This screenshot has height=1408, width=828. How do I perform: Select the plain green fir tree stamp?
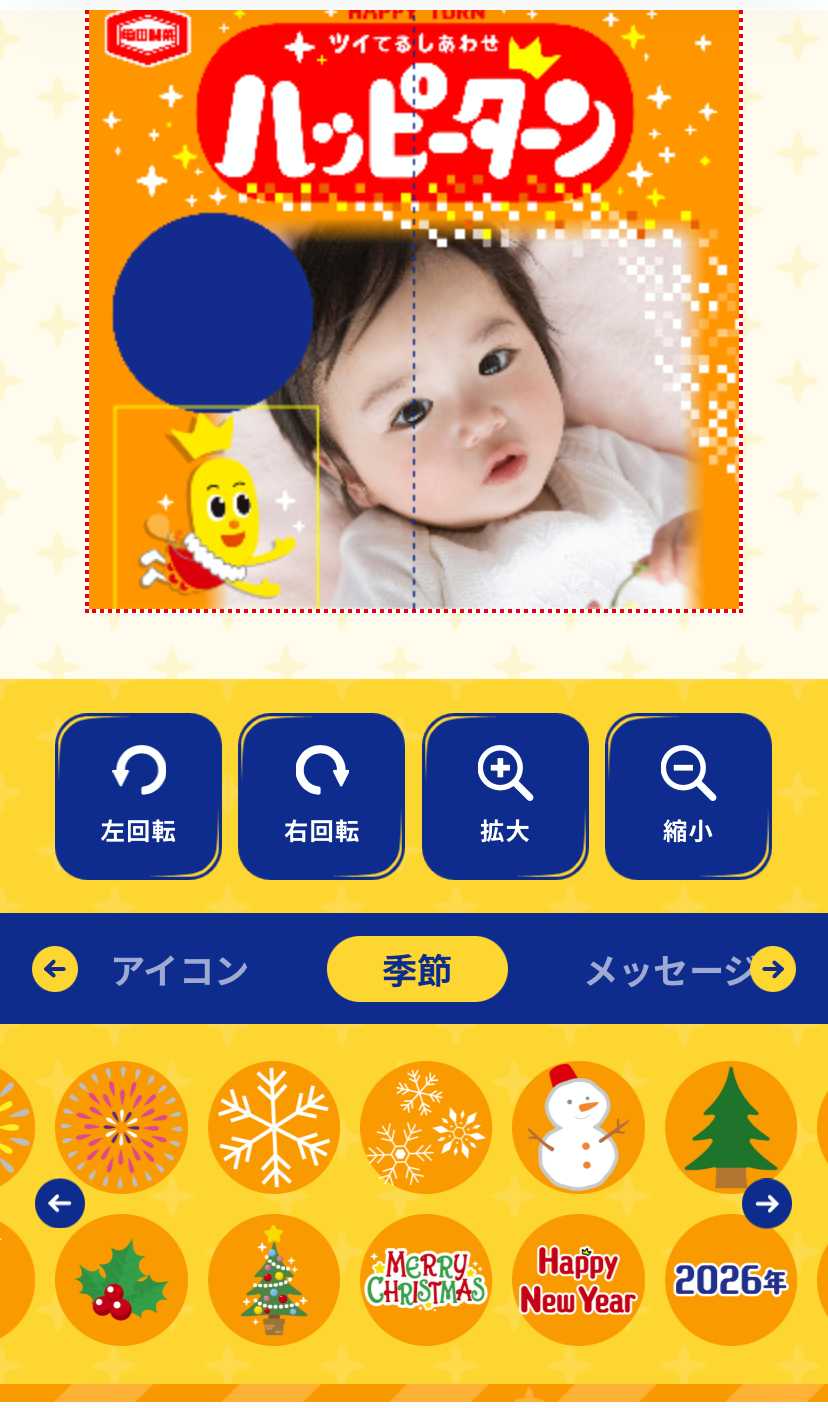coord(731,1127)
